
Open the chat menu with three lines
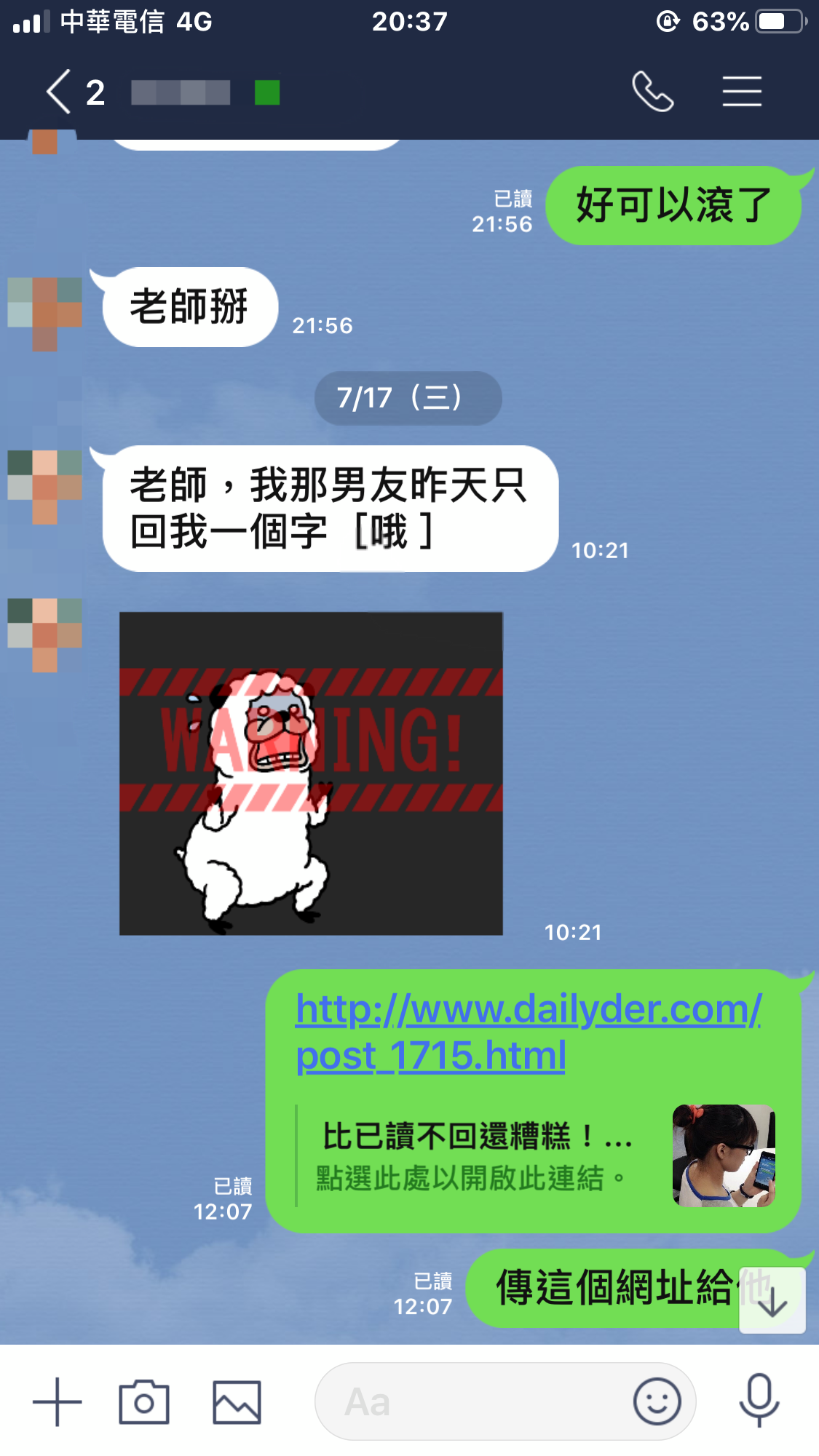(x=742, y=92)
